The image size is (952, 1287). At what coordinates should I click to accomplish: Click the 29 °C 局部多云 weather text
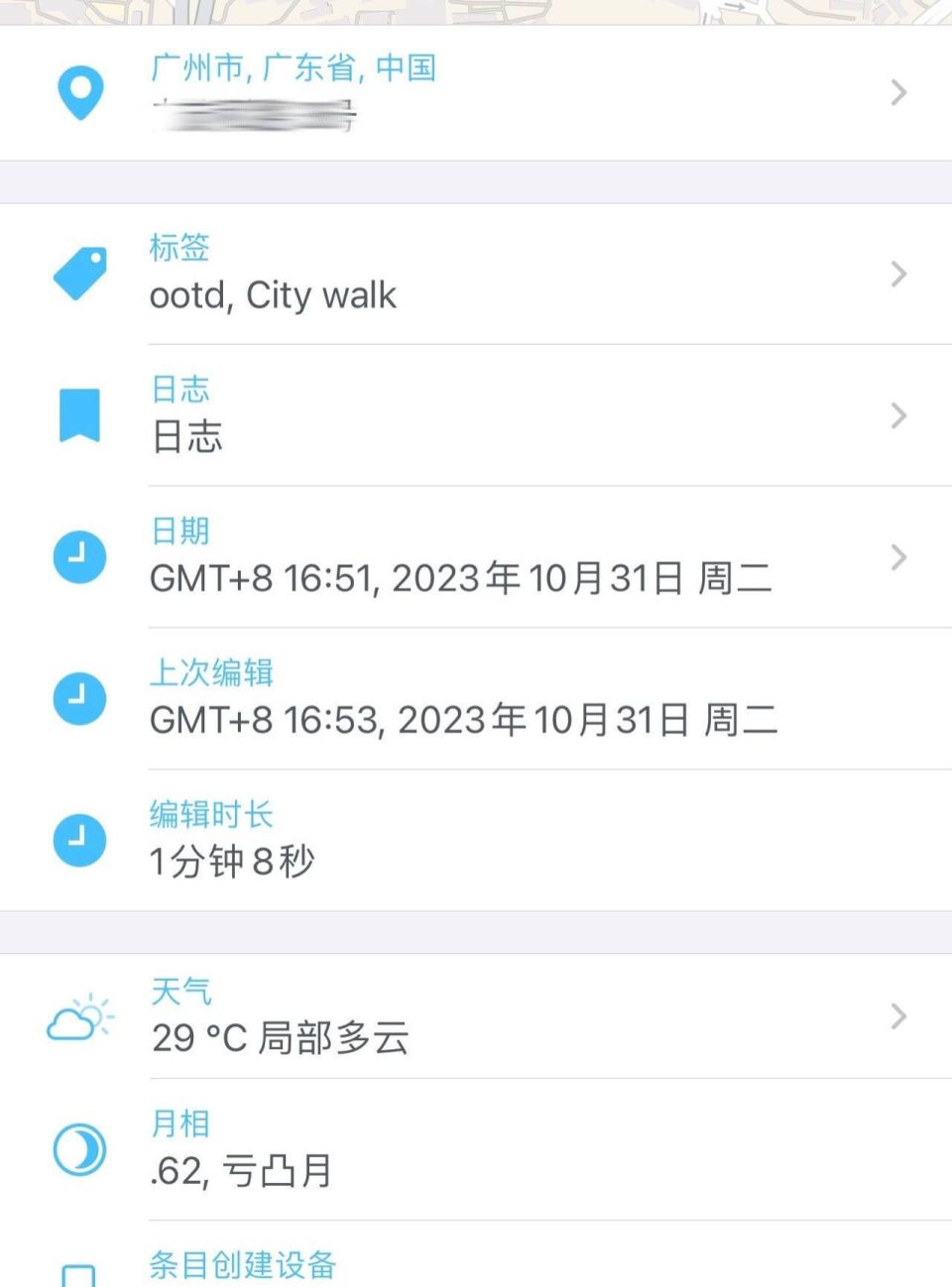(280, 1039)
